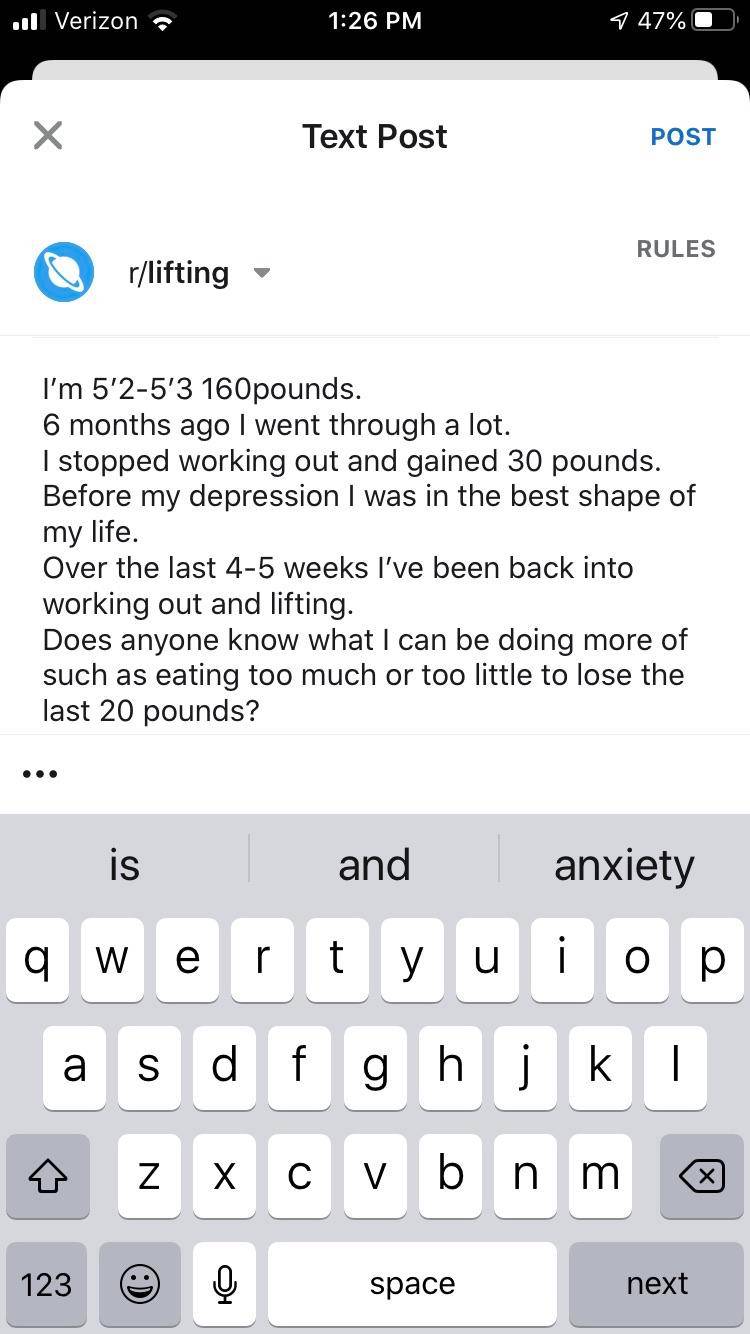
Task: Switch to the numeric keyboard with 123 key
Action: coord(46,1283)
